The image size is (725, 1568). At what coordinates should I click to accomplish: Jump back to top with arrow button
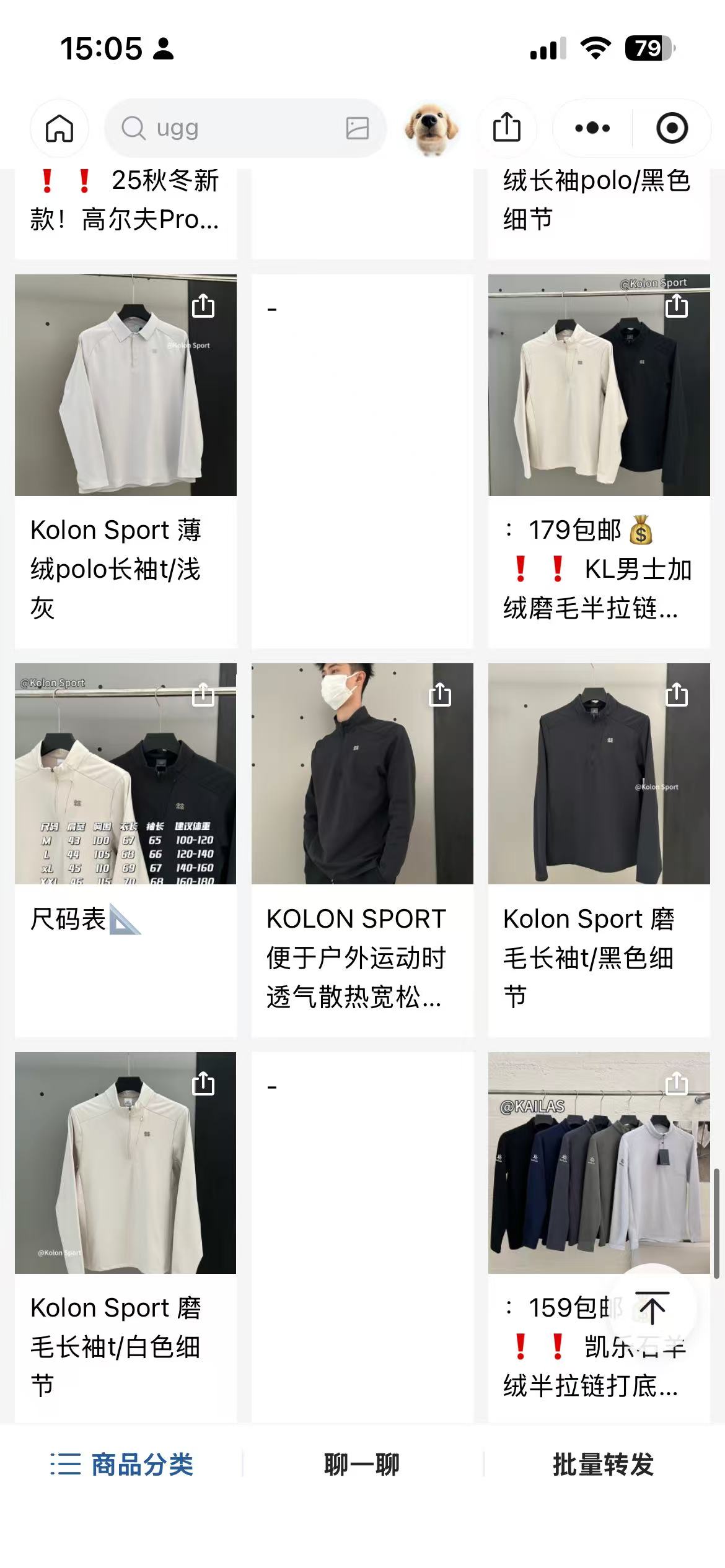tap(652, 1308)
